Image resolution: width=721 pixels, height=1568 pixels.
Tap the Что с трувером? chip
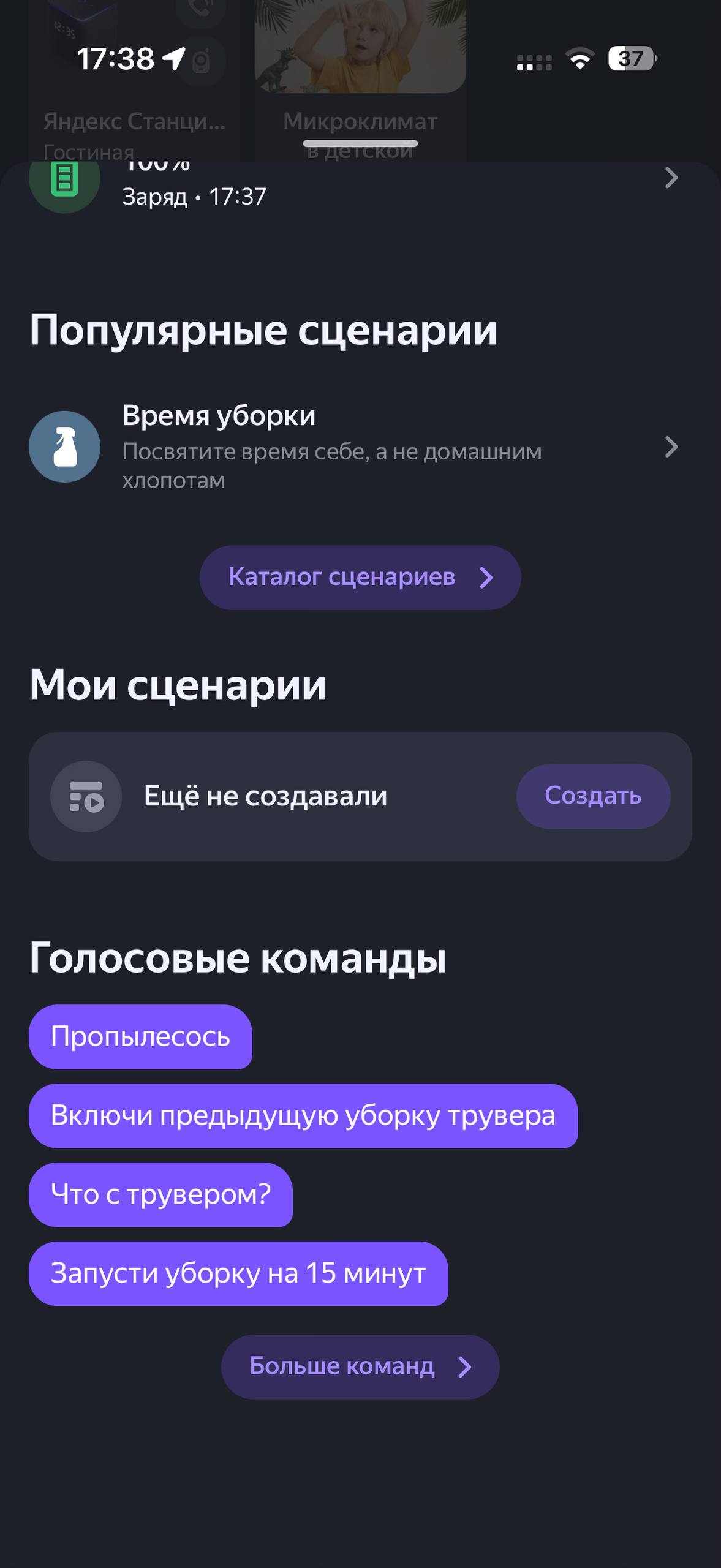[160, 1194]
